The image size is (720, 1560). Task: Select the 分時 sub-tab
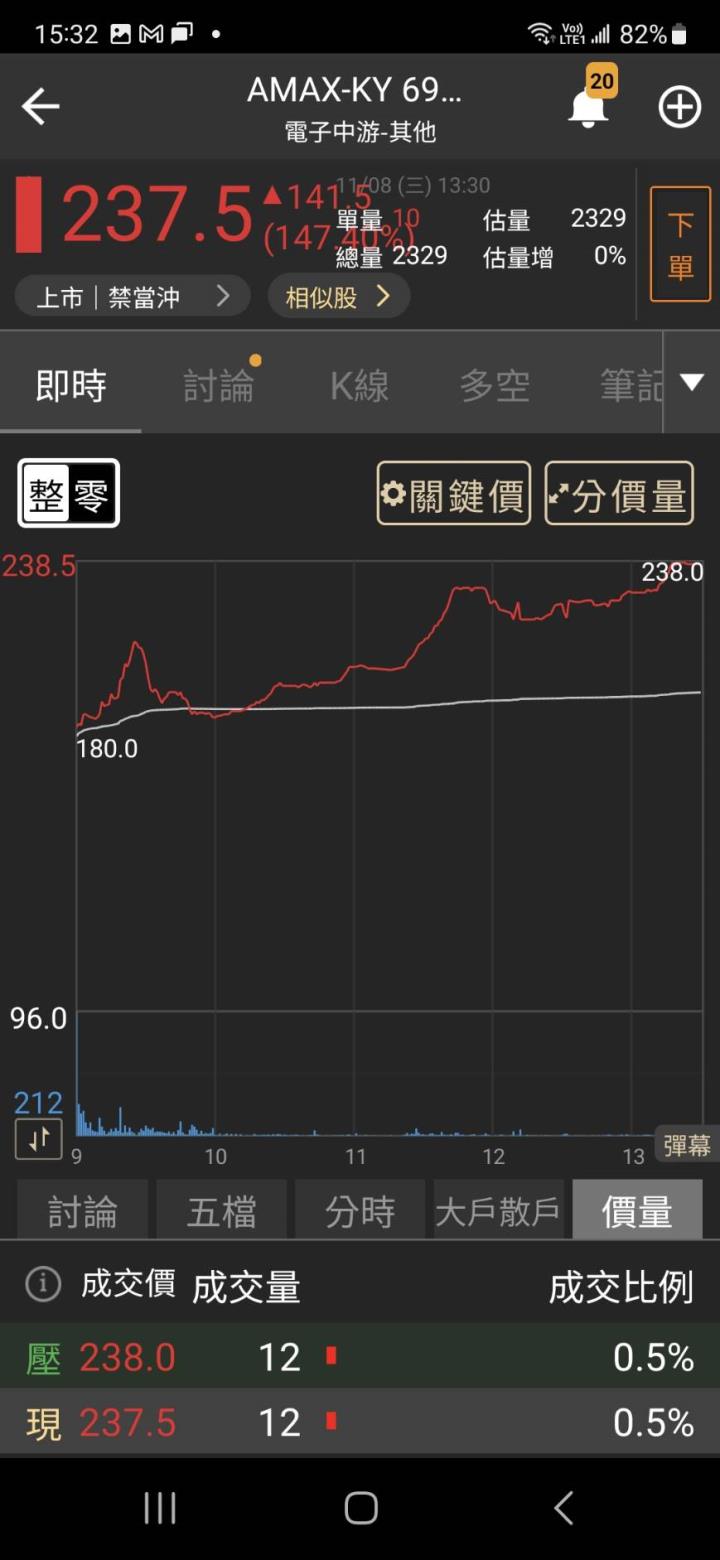click(360, 1211)
